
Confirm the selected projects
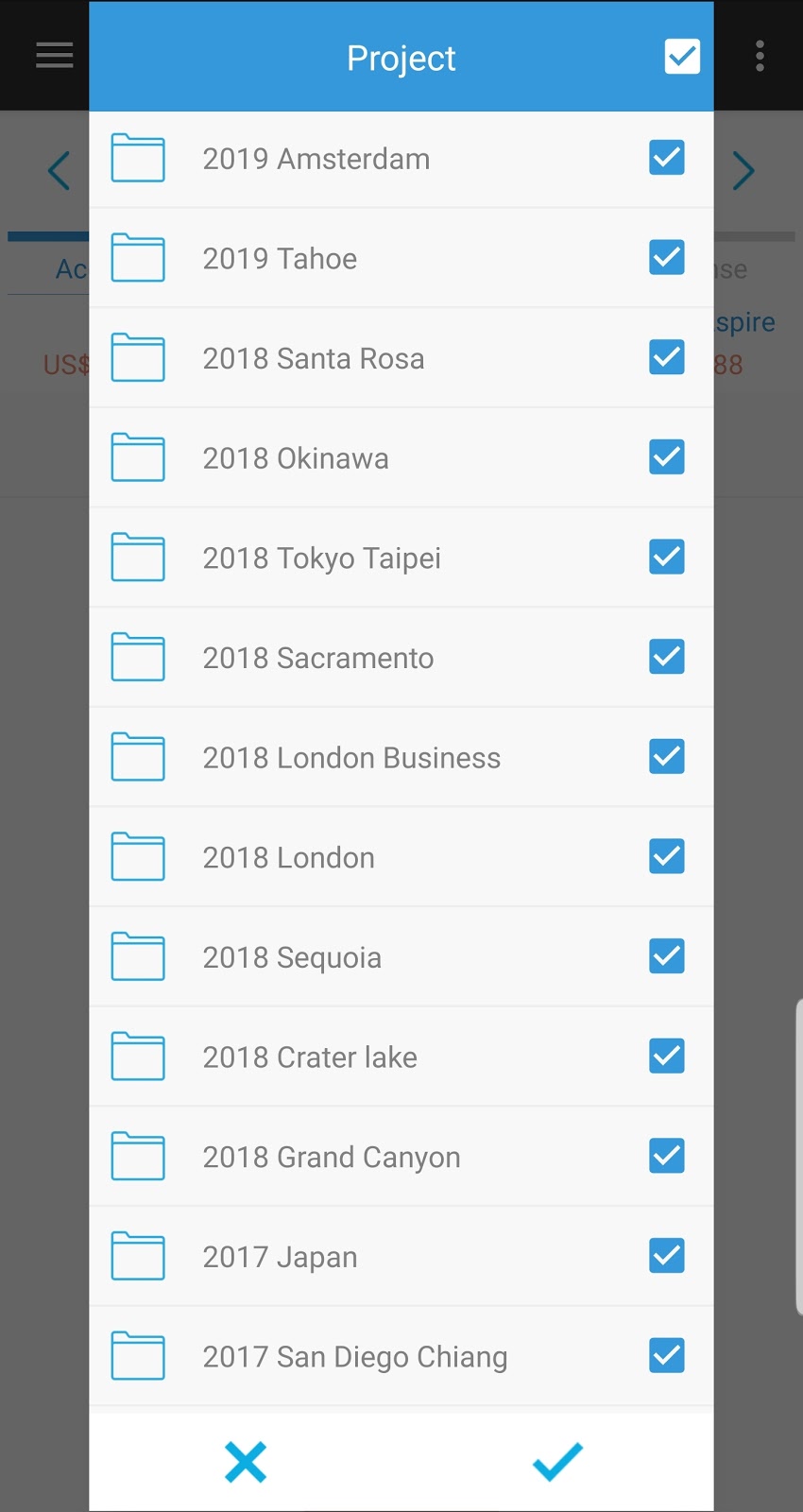(x=557, y=1462)
